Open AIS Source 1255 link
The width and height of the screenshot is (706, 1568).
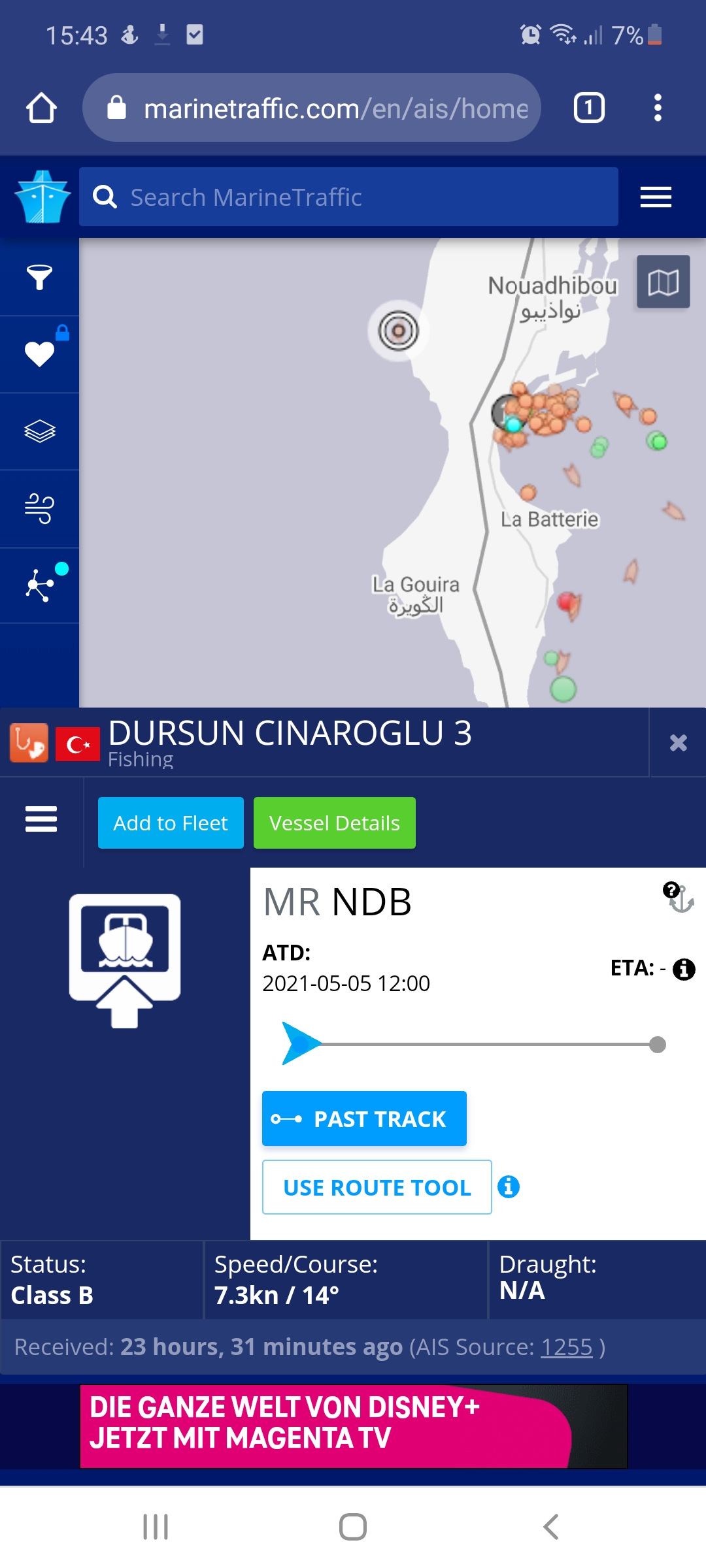[x=566, y=1347]
